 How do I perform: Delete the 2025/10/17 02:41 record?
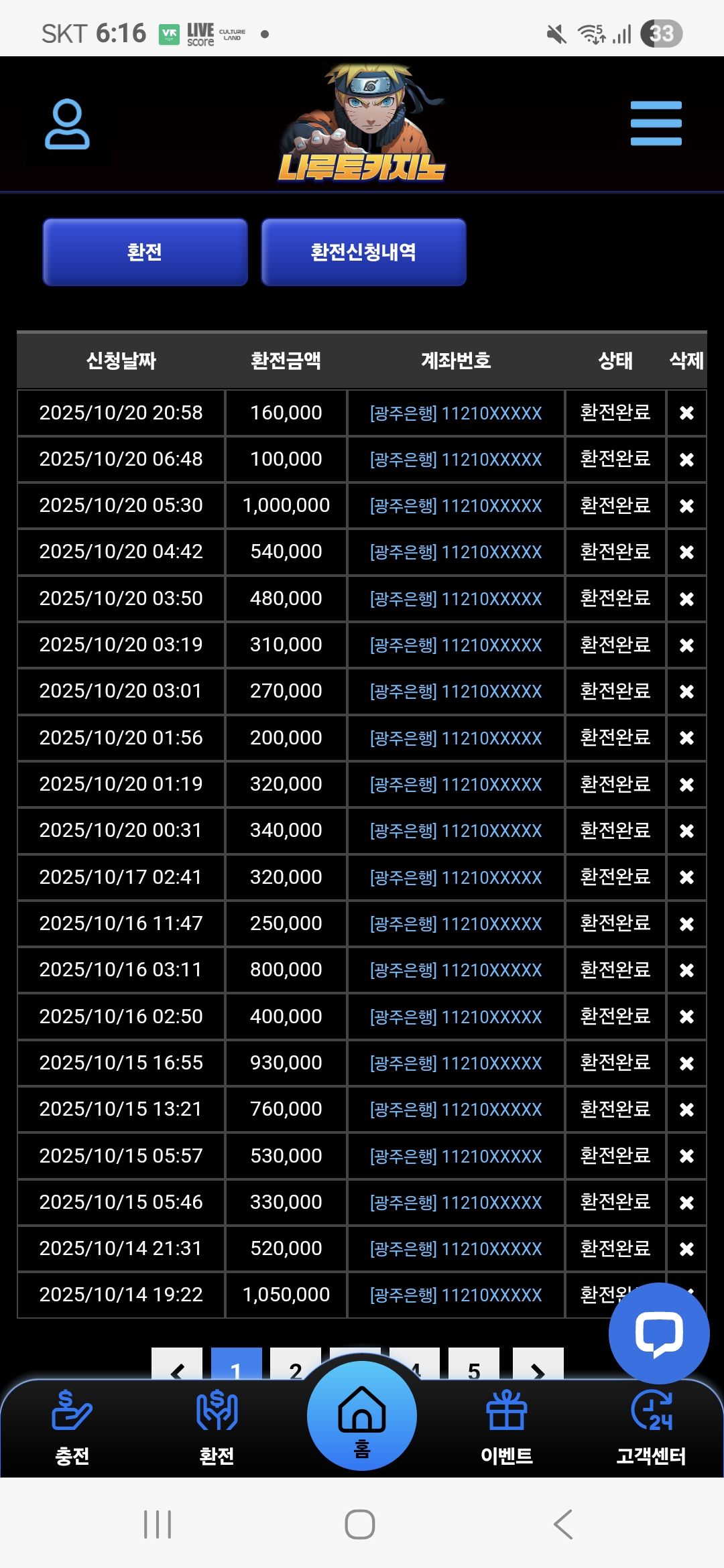(x=686, y=877)
